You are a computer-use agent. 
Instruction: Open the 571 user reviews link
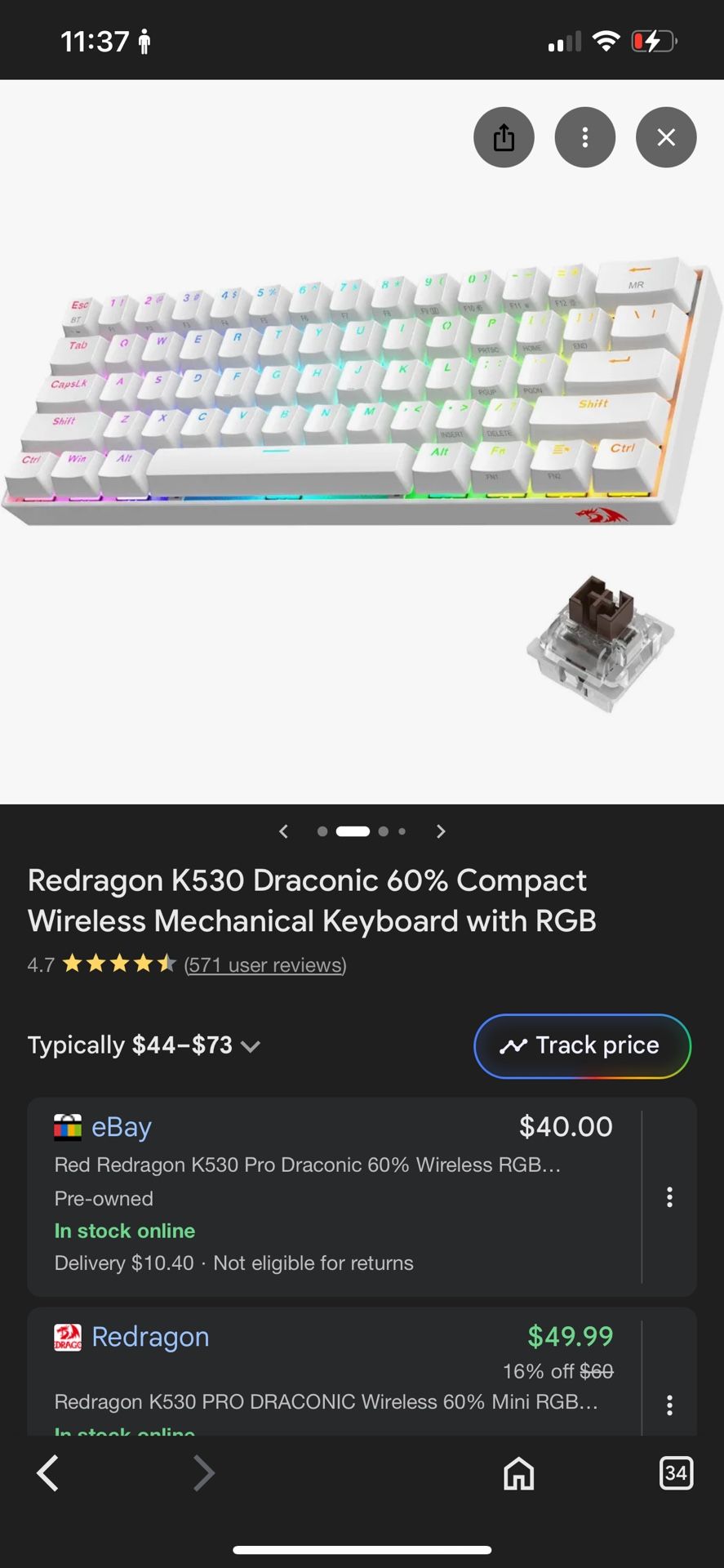click(265, 964)
